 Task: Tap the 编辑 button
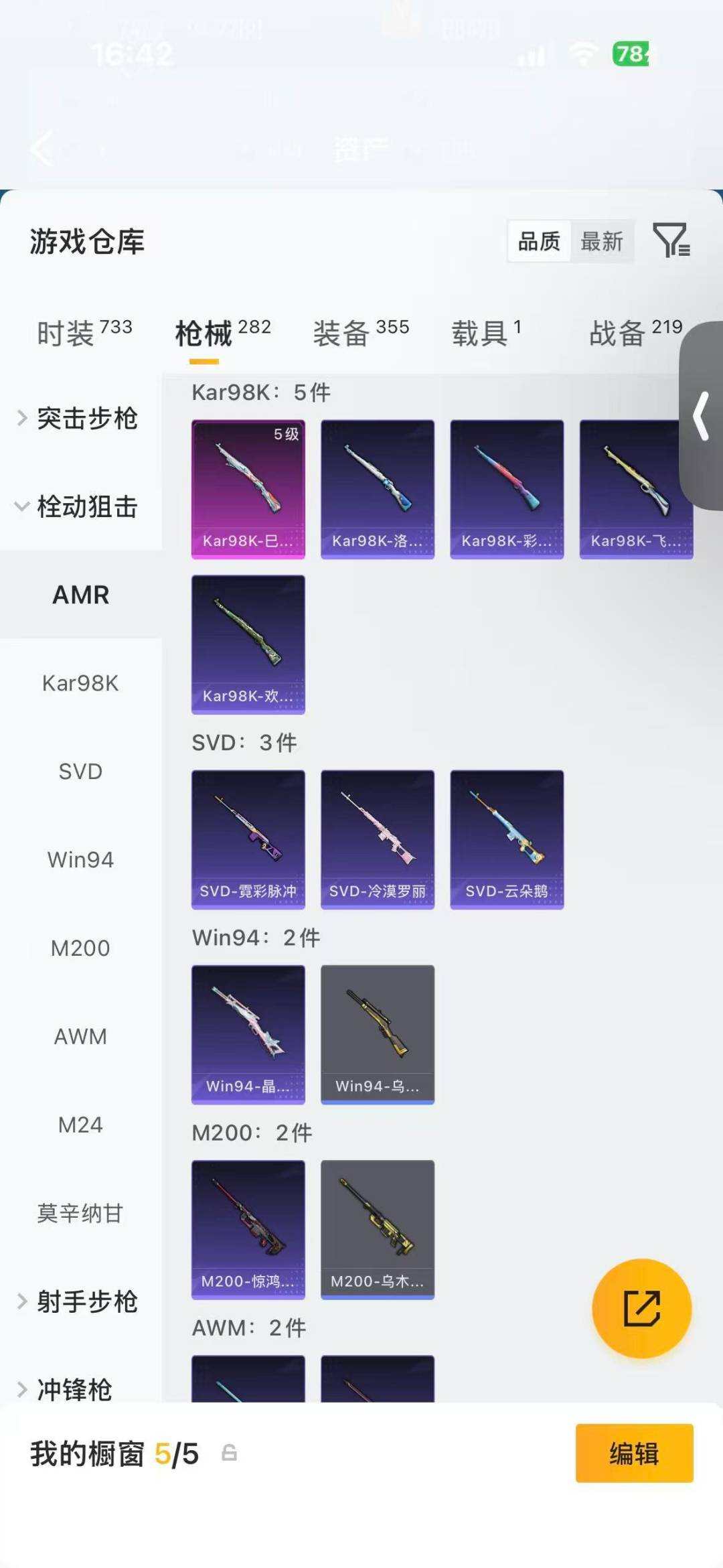[x=633, y=1453]
